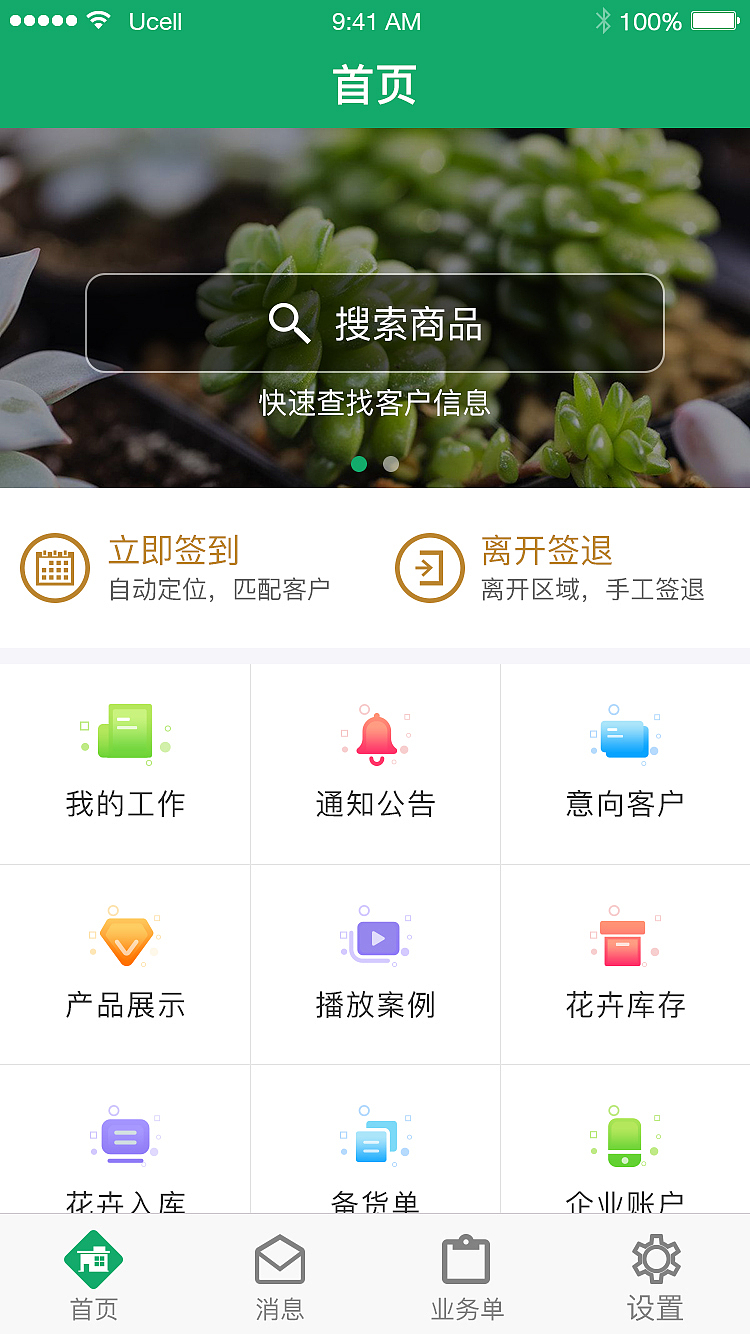Tap the 搜索商品 search box
Image resolution: width=750 pixels, height=1334 pixels.
(x=375, y=323)
